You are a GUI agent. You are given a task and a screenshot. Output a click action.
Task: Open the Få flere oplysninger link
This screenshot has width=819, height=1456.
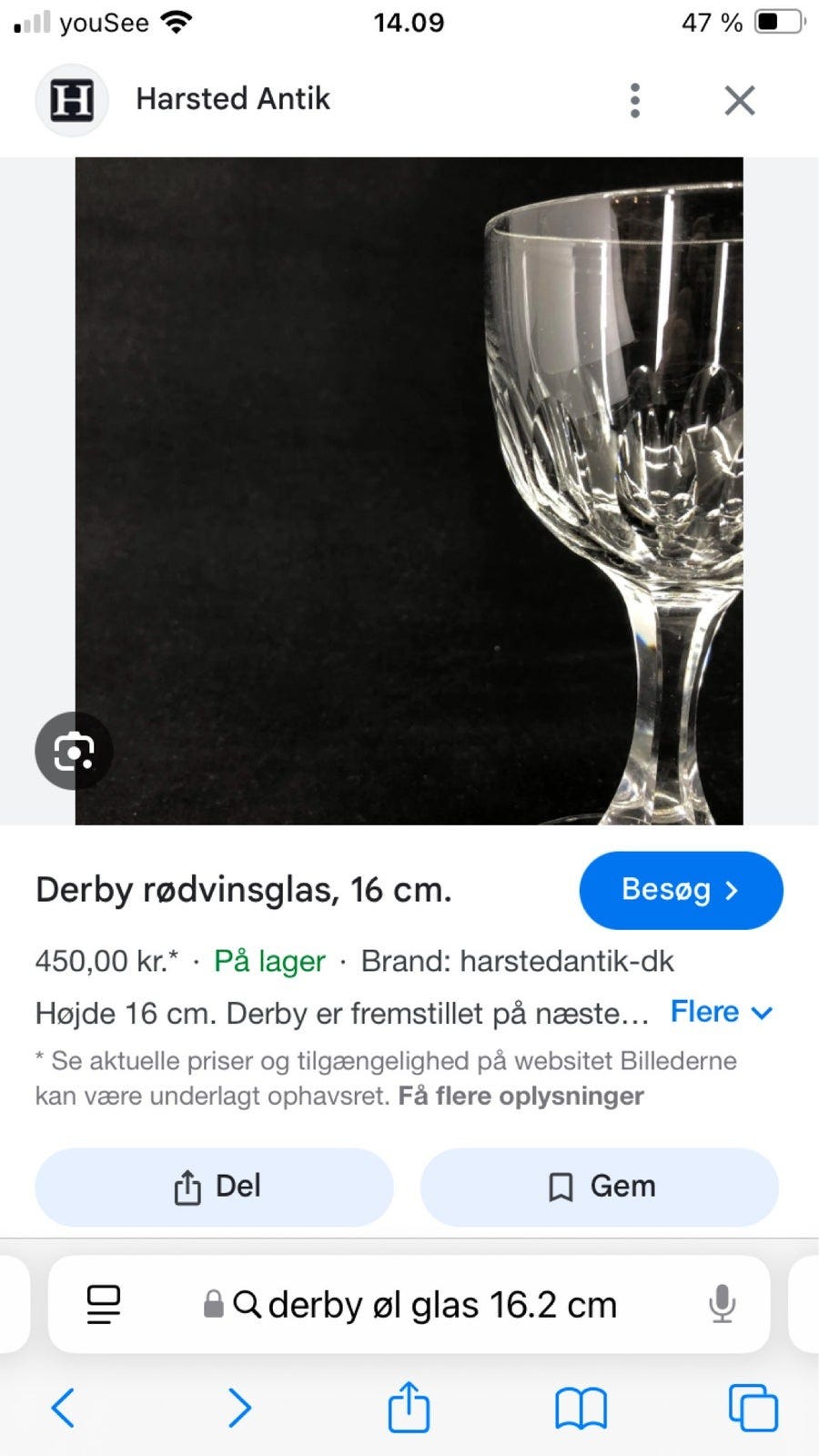pyautogui.click(x=520, y=1096)
